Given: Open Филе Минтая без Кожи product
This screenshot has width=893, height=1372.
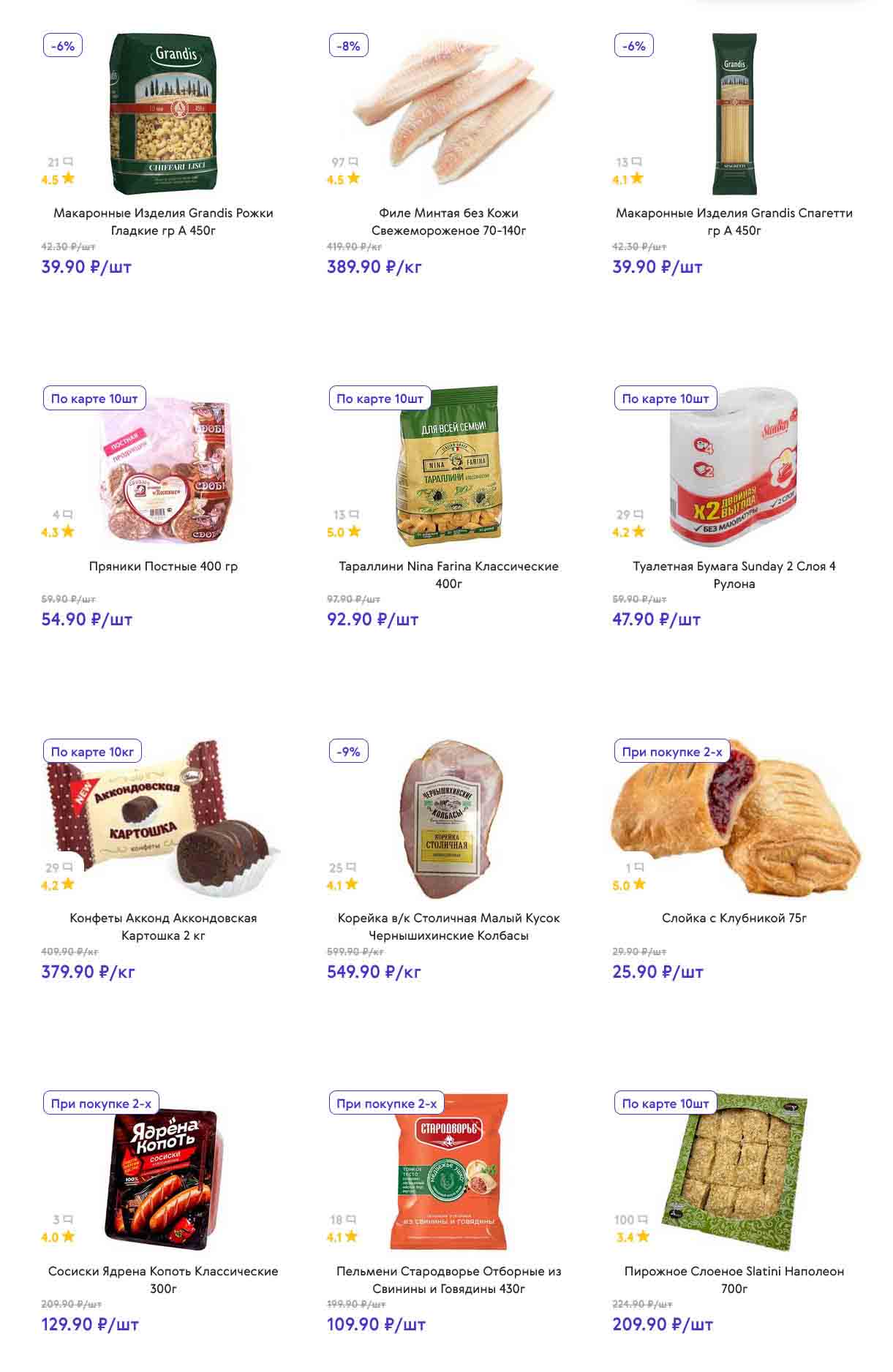Looking at the screenshot, I should point(448,221).
